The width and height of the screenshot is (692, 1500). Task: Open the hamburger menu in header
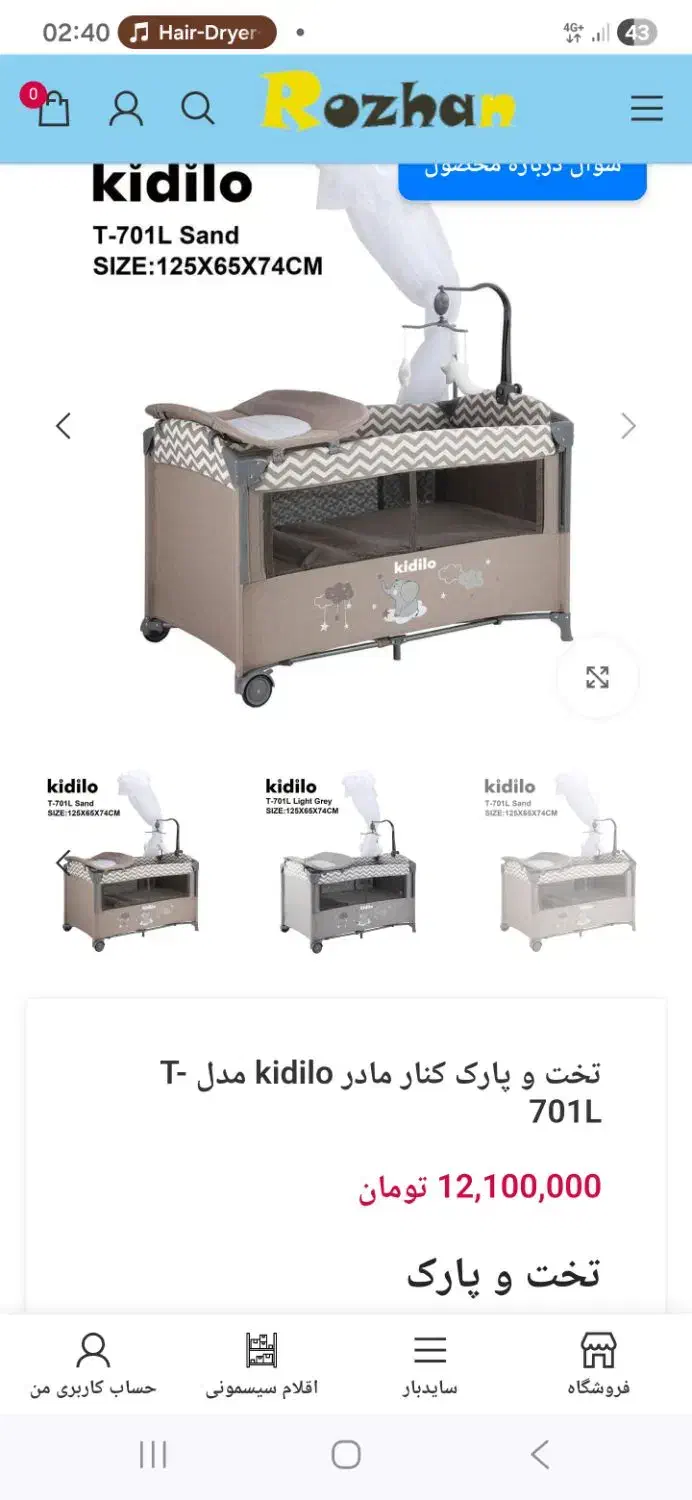pos(646,108)
